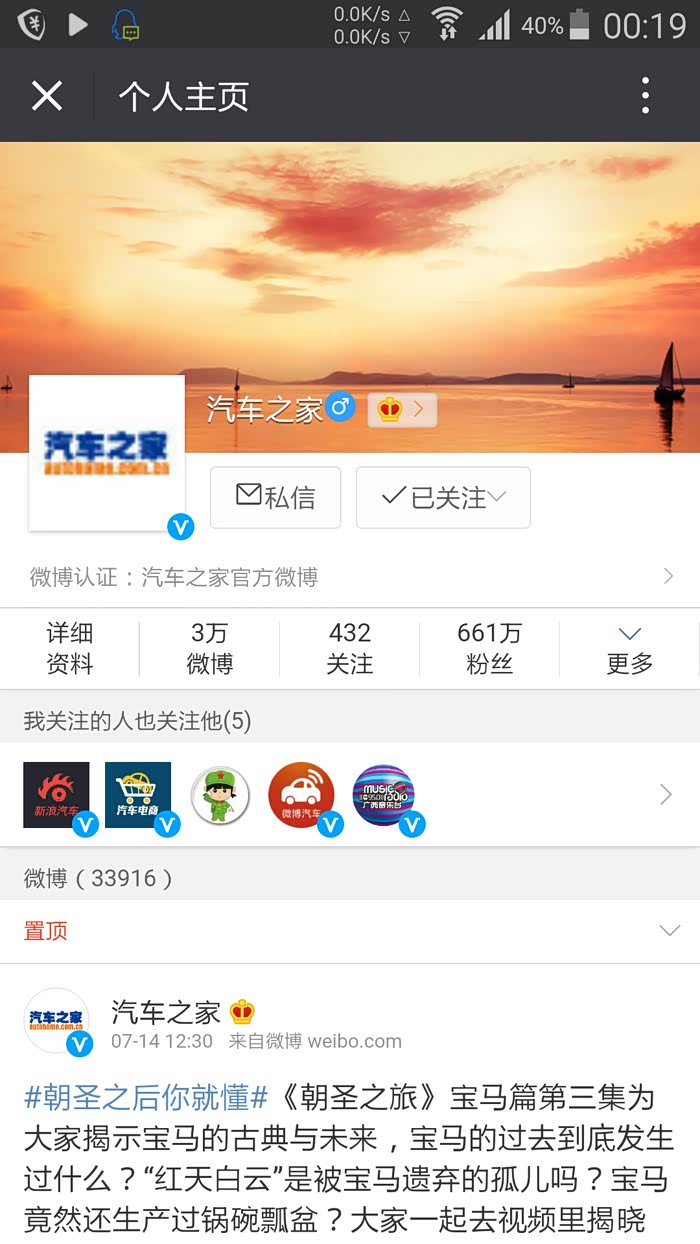View the 微博认证 verification details

350,577
